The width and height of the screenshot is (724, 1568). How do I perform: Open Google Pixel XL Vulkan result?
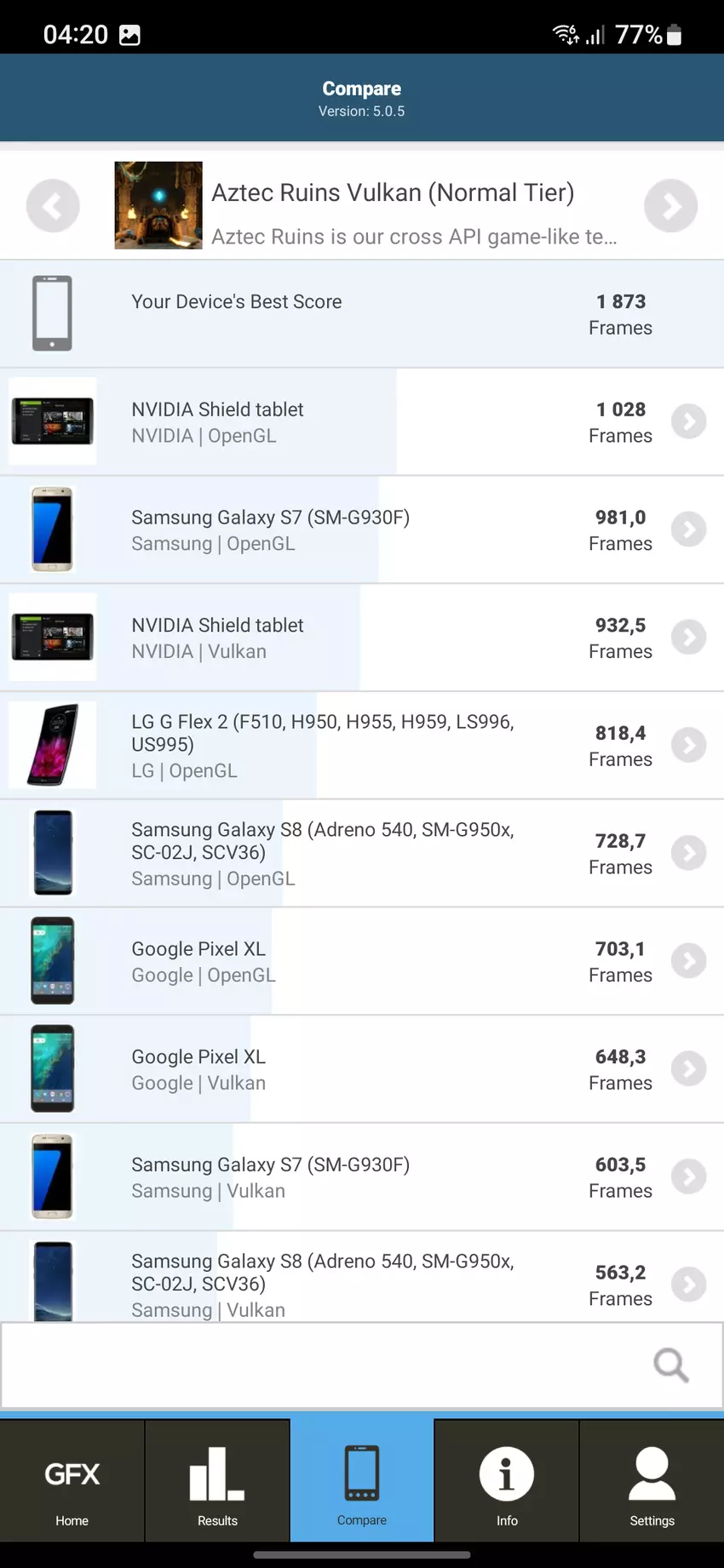pyautogui.click(x=688, y=1069)
